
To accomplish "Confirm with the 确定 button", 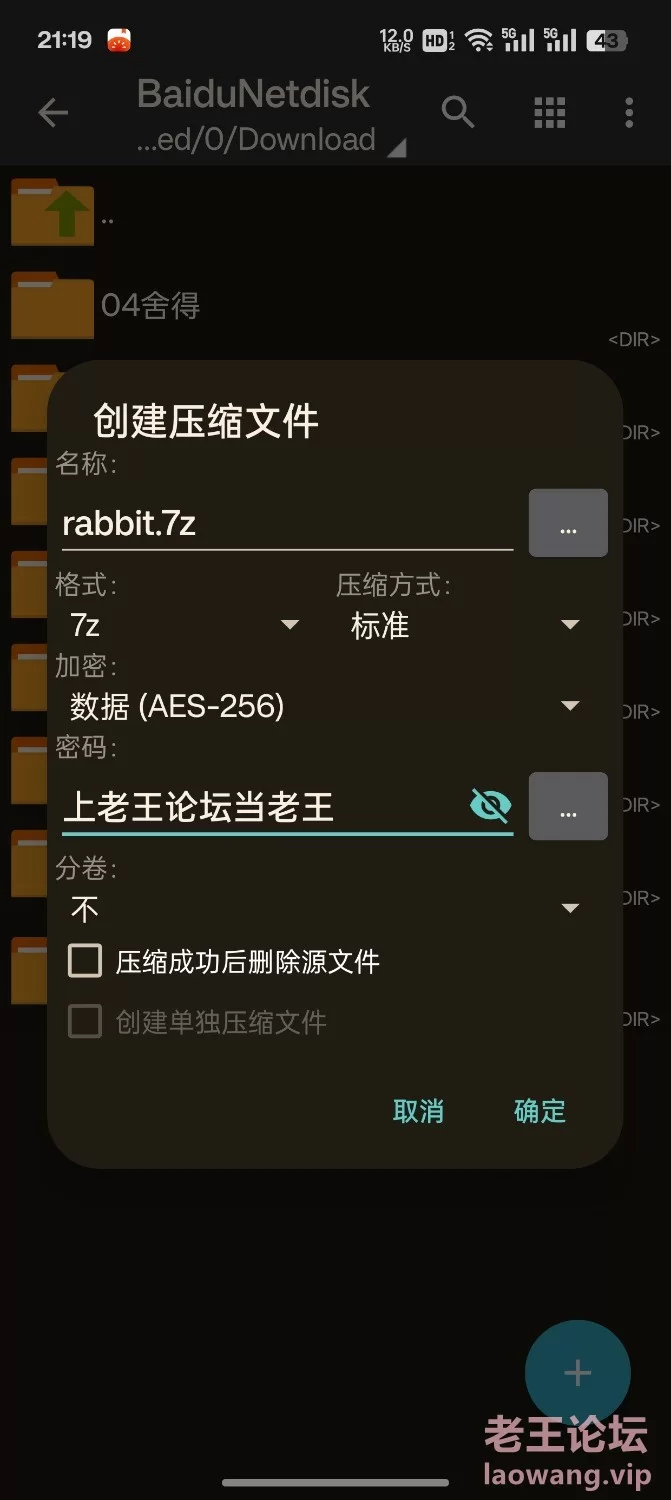I will [x=540, y=1111].
